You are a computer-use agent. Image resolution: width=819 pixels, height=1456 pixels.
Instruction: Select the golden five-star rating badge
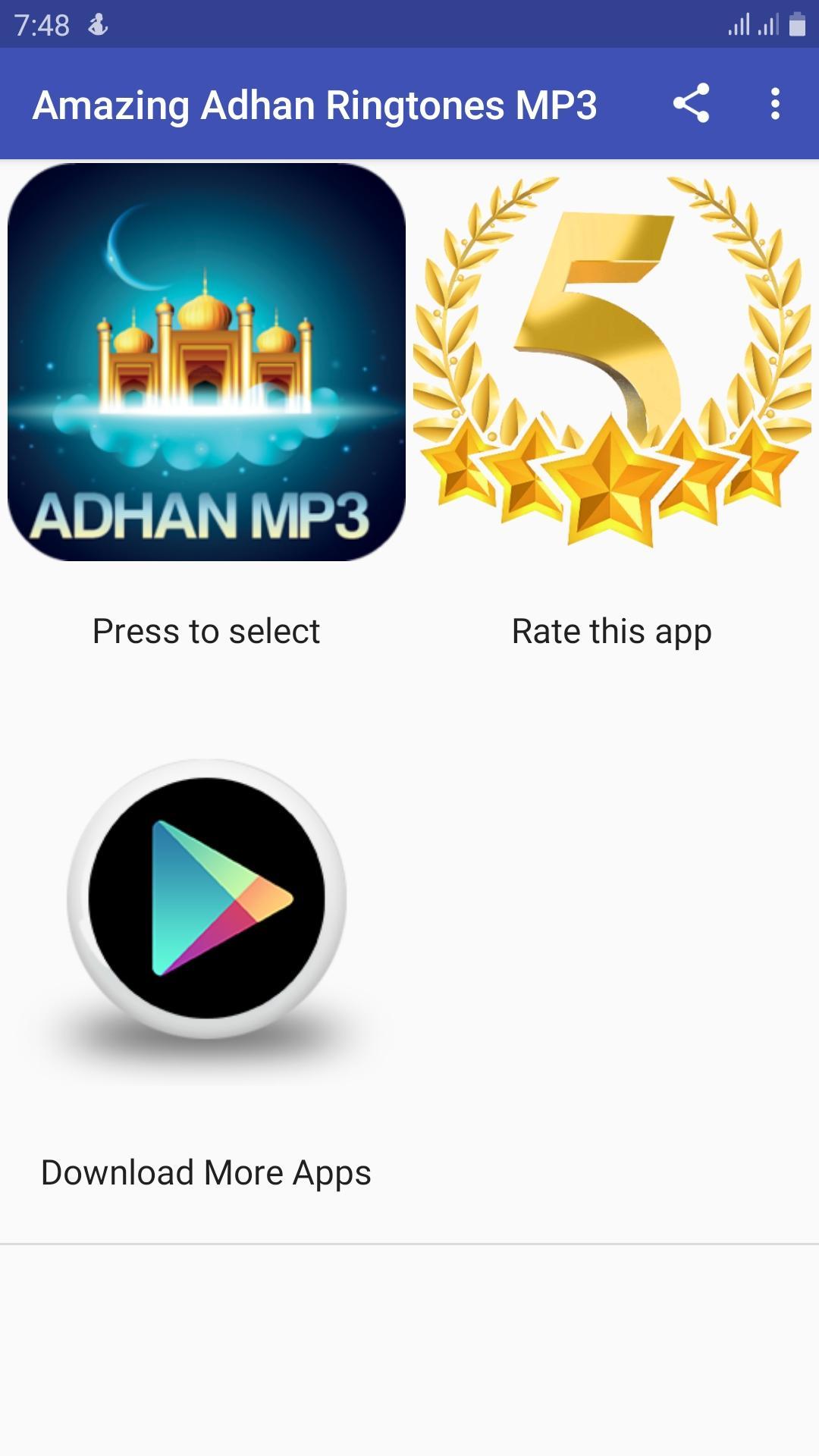610,356
